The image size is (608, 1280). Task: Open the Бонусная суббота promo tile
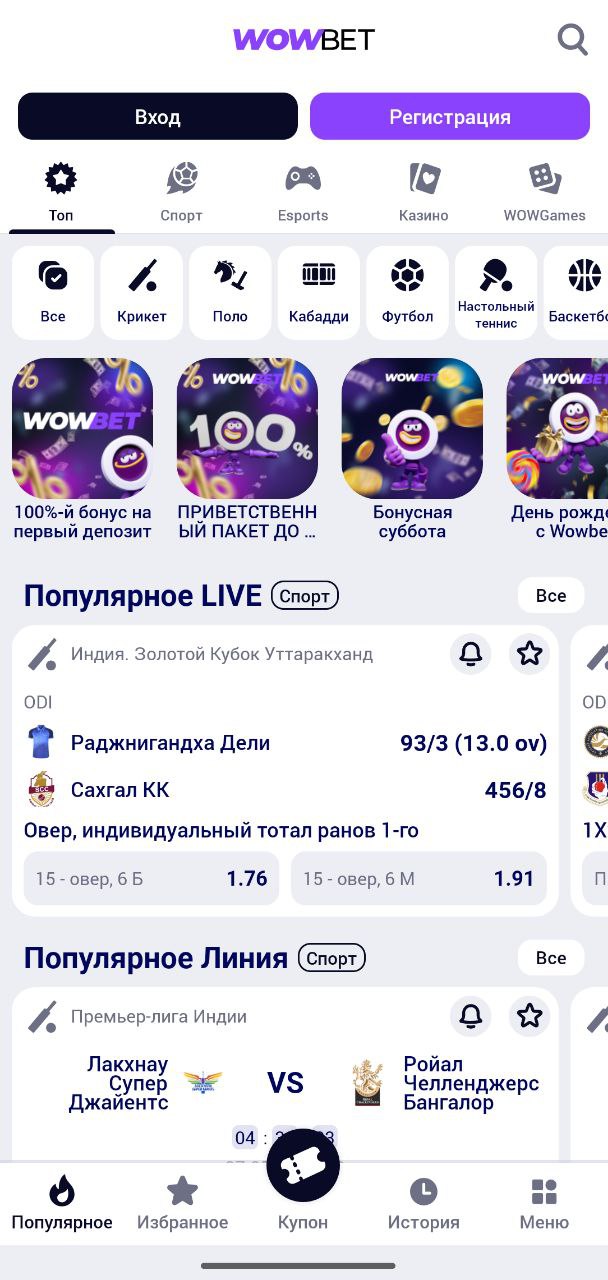tap(412, 450)
